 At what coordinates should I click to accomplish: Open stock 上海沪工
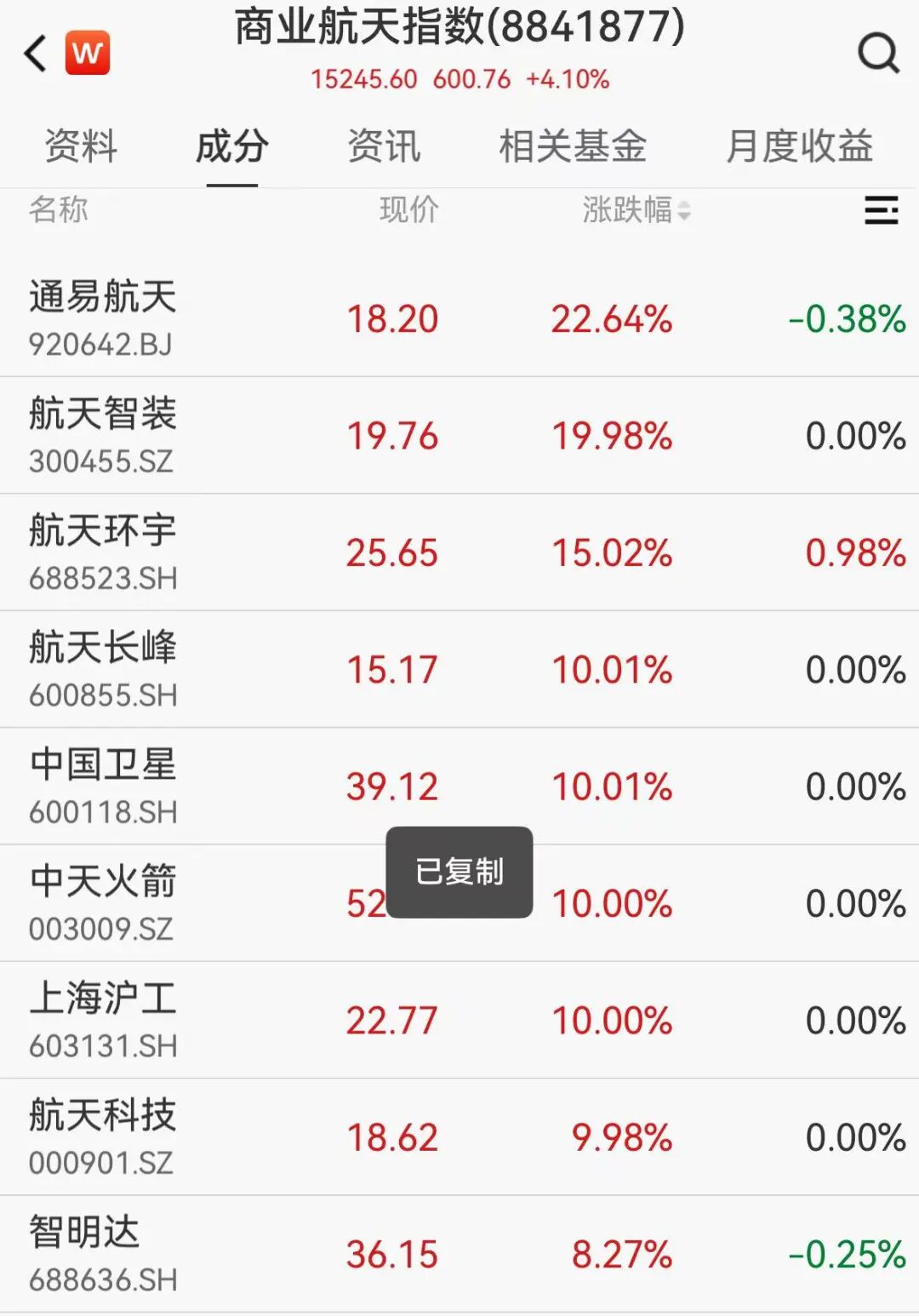click(102, 1019)
